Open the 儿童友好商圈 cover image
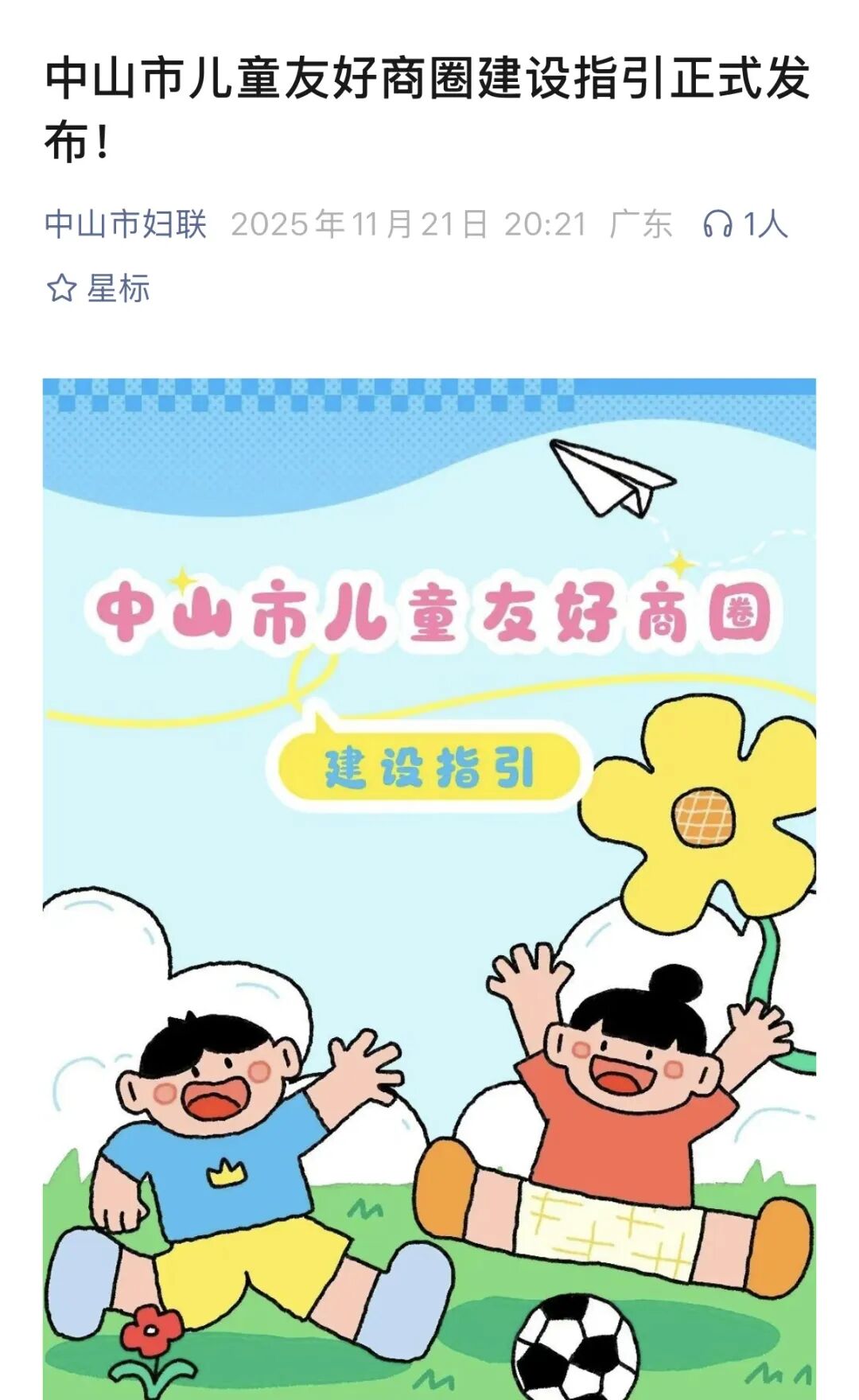Image resolution: width=859 pixels, height=1400 pixels. tap(429, 889)
